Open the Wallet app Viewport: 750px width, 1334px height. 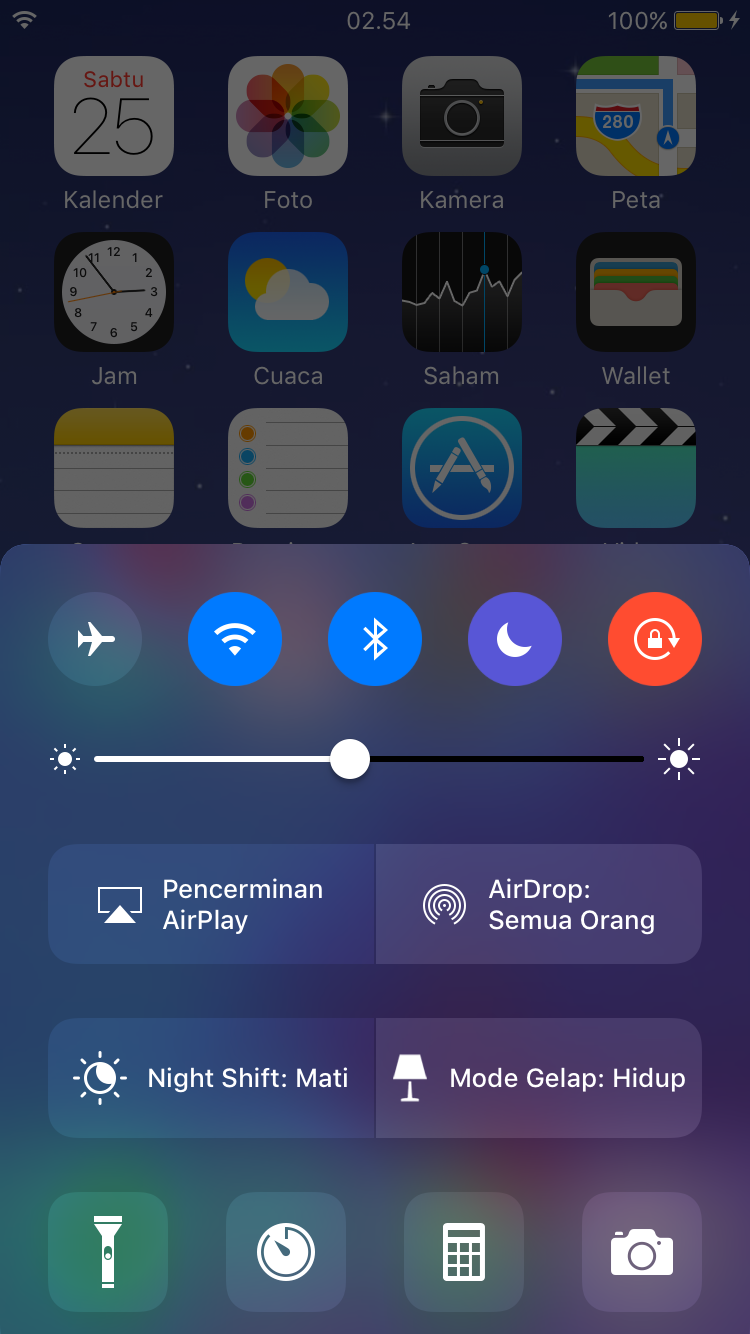click(x=636, y=292)
